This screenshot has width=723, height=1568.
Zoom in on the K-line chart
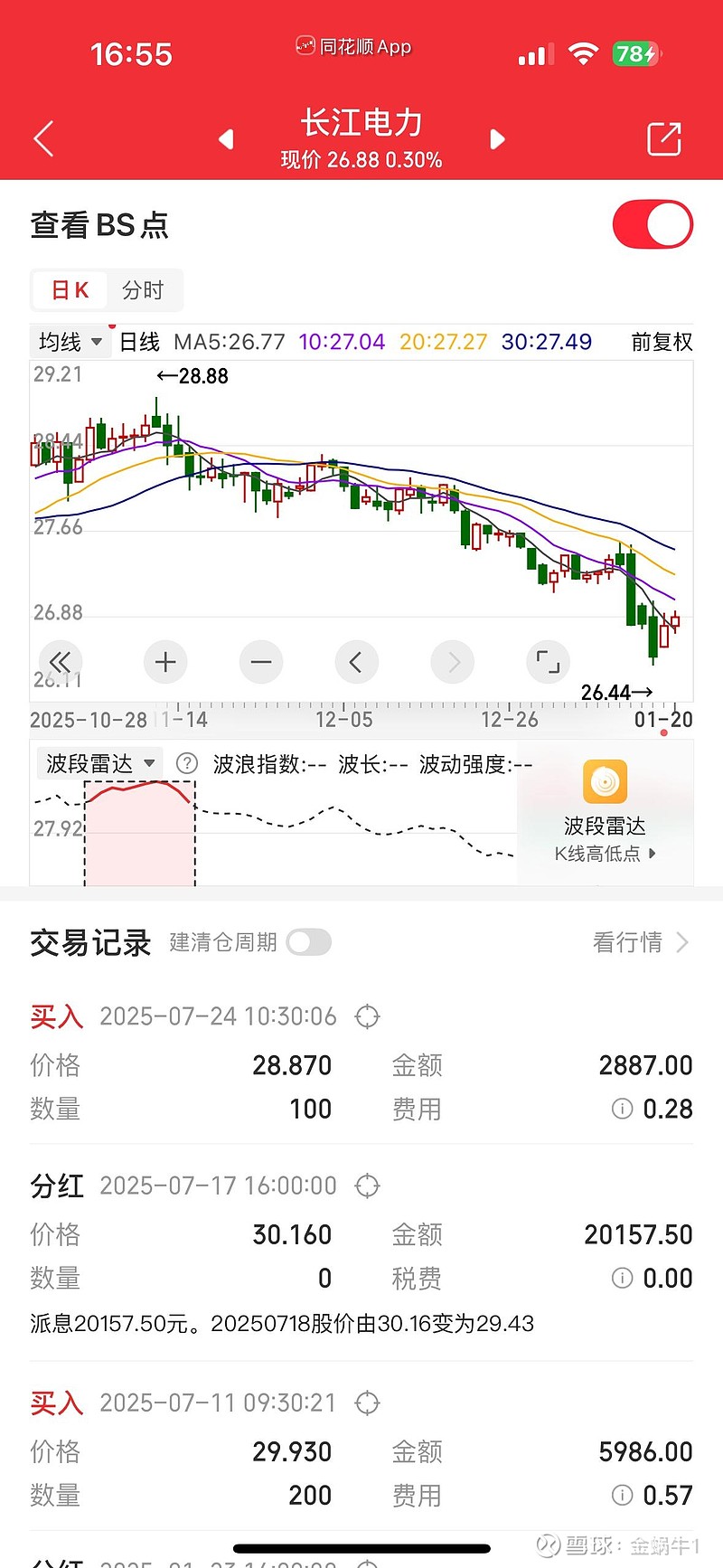pos(165,662)
